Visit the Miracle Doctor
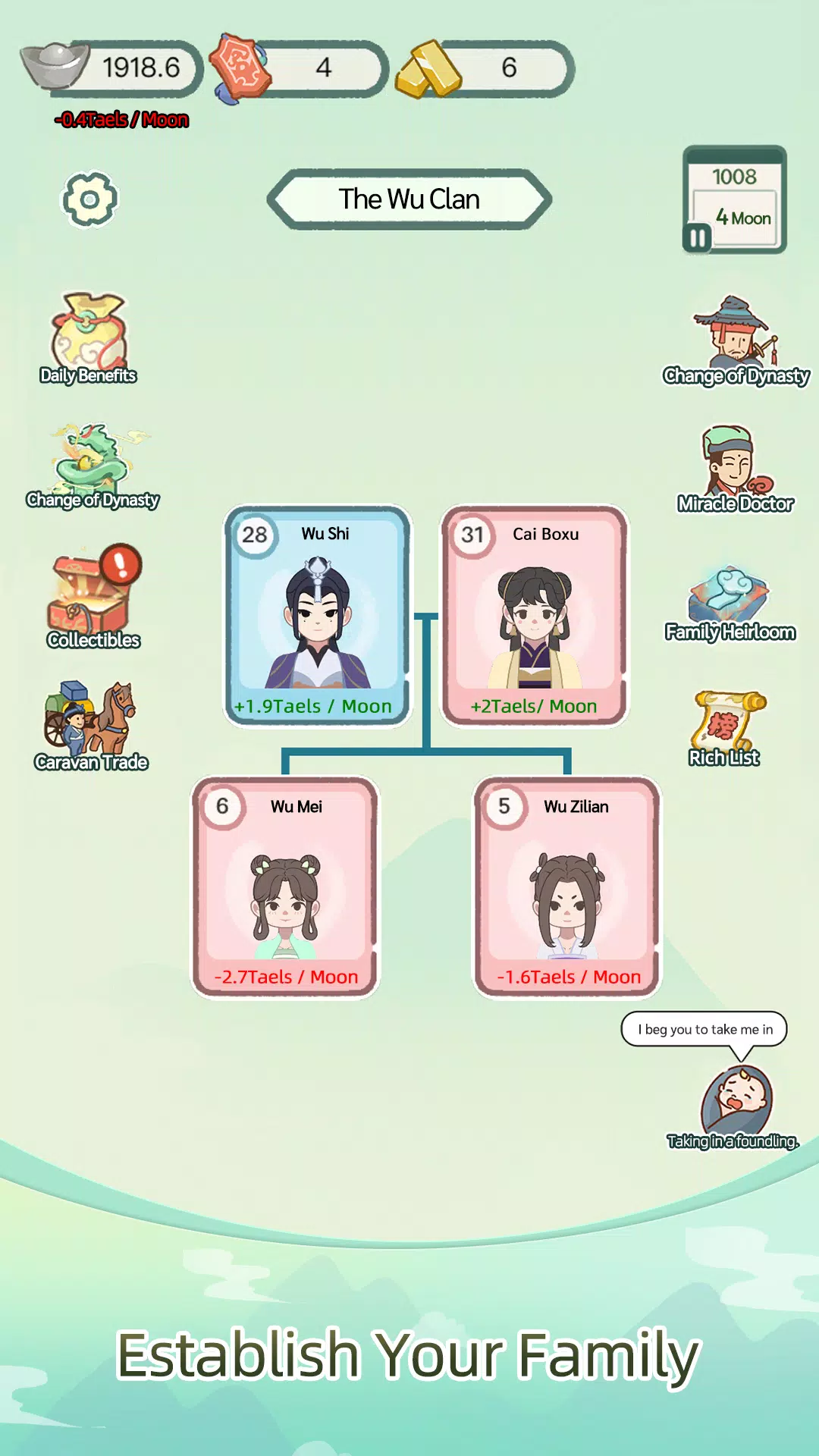Screen dimensions: 819x1456 point(736,469)
